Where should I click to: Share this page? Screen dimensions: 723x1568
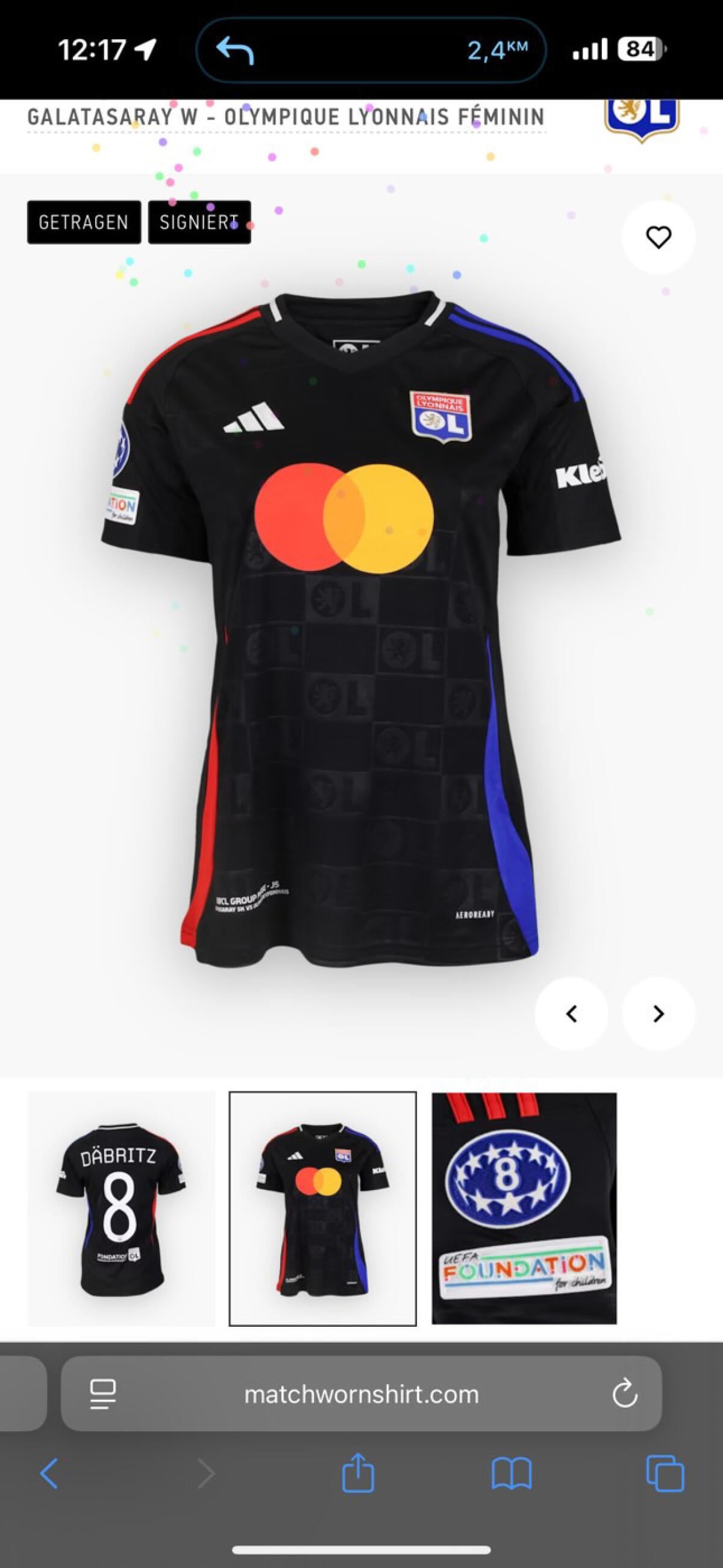pyautogui.click(x=358, y=1473)
